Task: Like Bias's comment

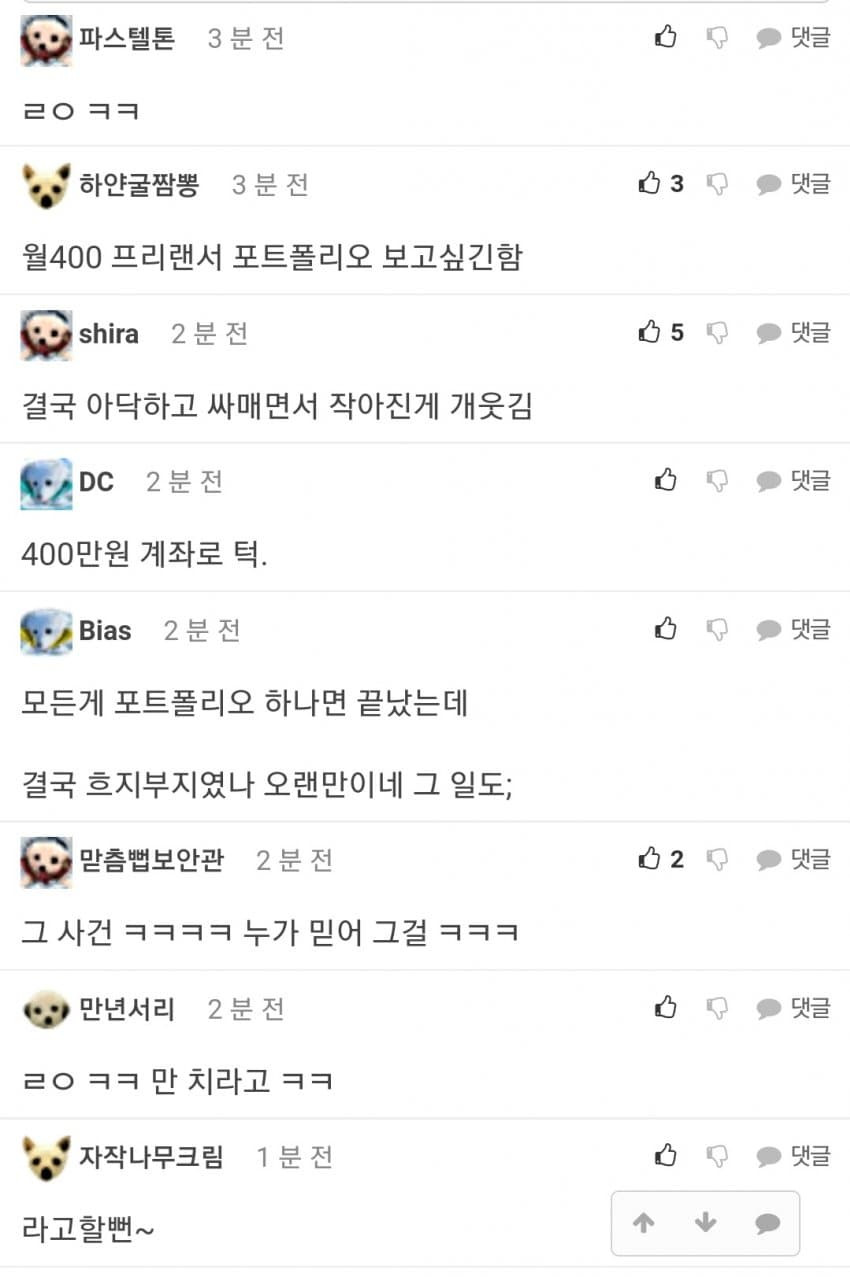Action: tap(666, 629)
